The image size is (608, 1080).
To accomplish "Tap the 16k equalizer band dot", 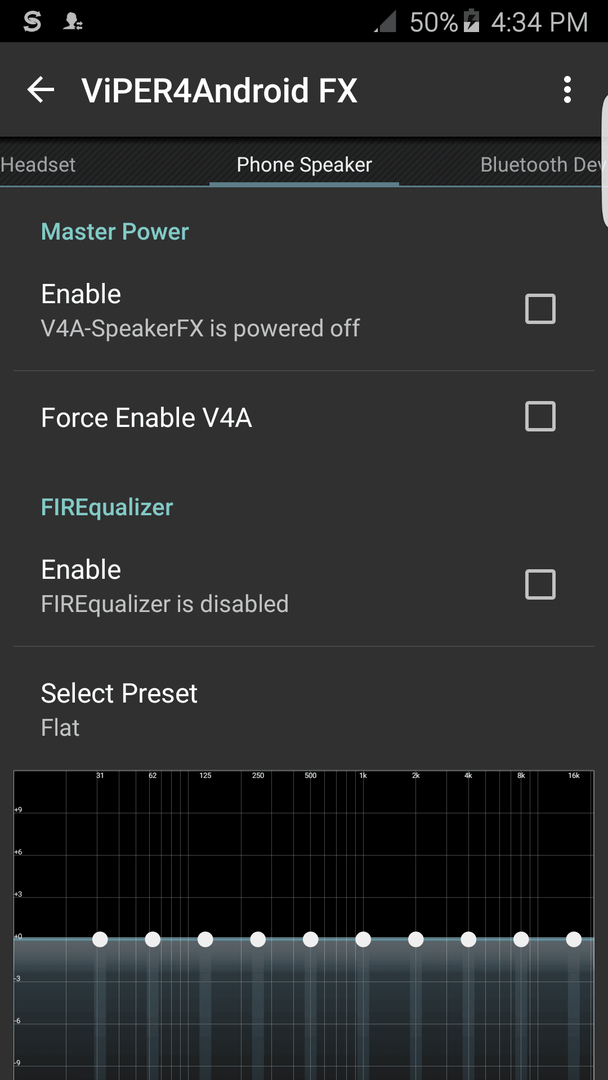I will coord(574,939).
